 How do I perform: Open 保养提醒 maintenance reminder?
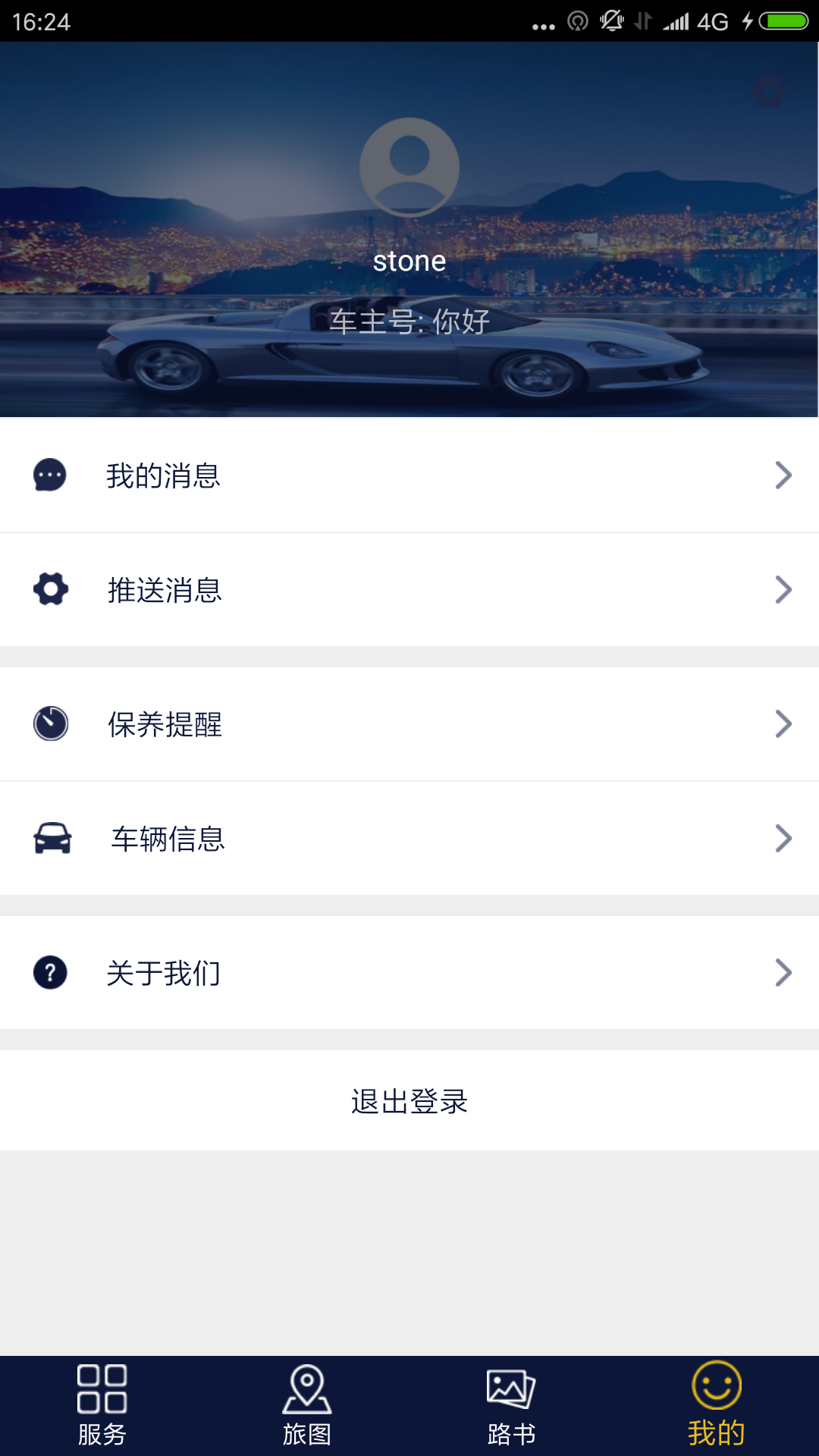pyautogui.click(x=409, y=724)
